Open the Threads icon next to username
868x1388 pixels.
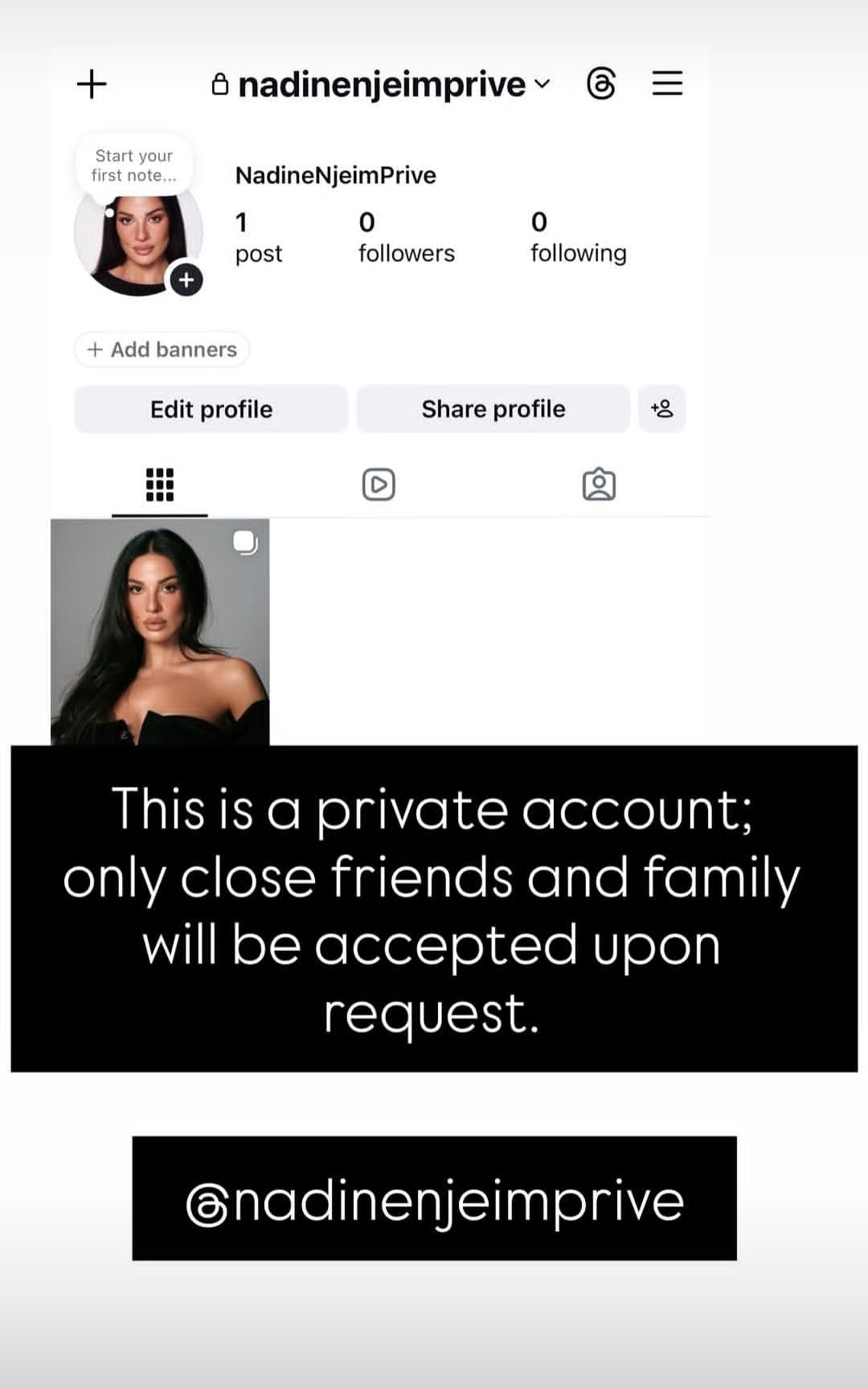600,83
